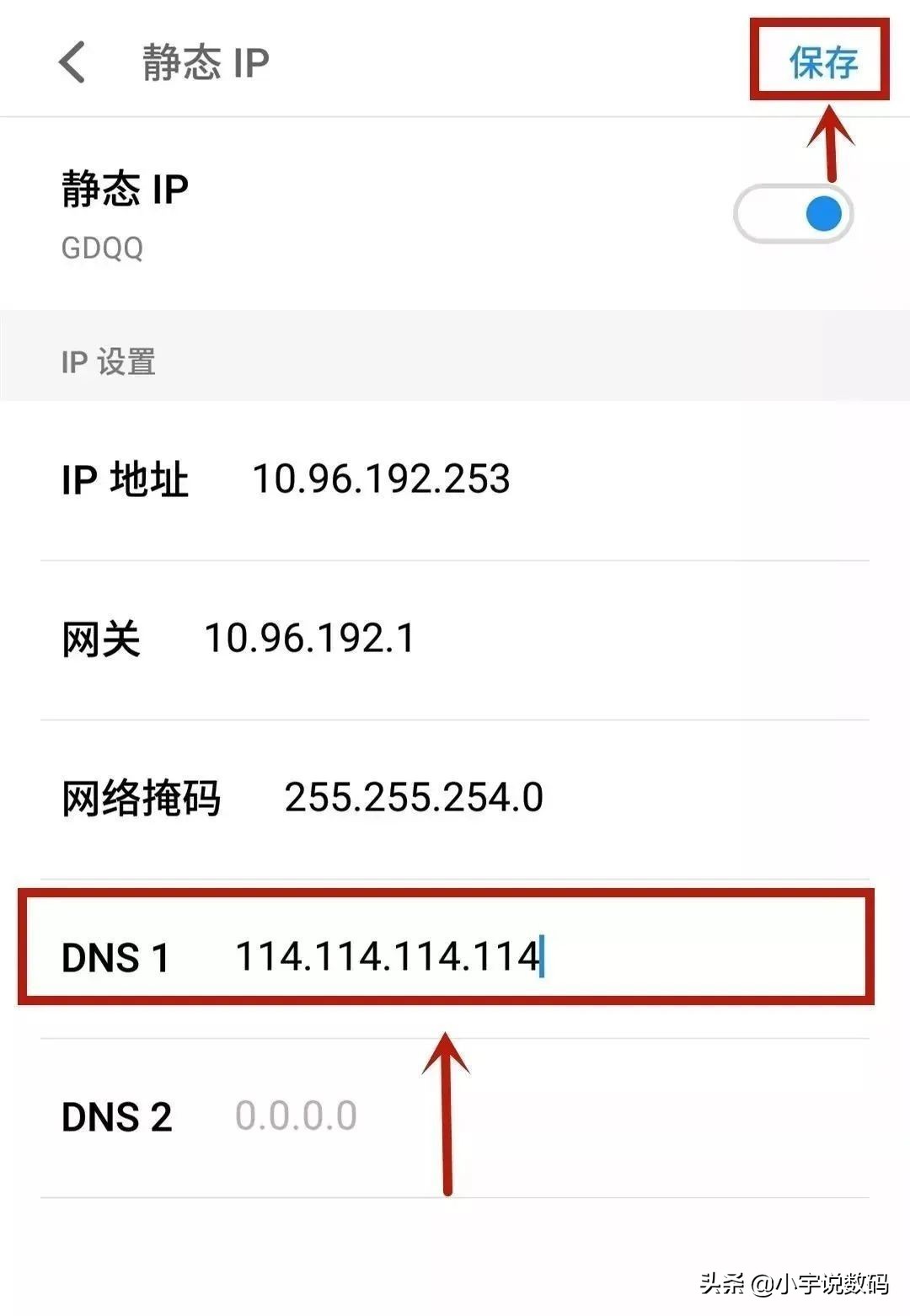
Task: Tap the 114.114.114.114 DNS value
Action: 388,955
